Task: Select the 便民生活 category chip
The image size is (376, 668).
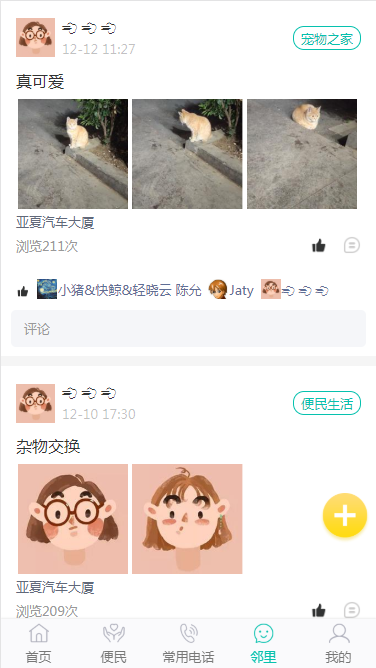Action: coord(327,403)
